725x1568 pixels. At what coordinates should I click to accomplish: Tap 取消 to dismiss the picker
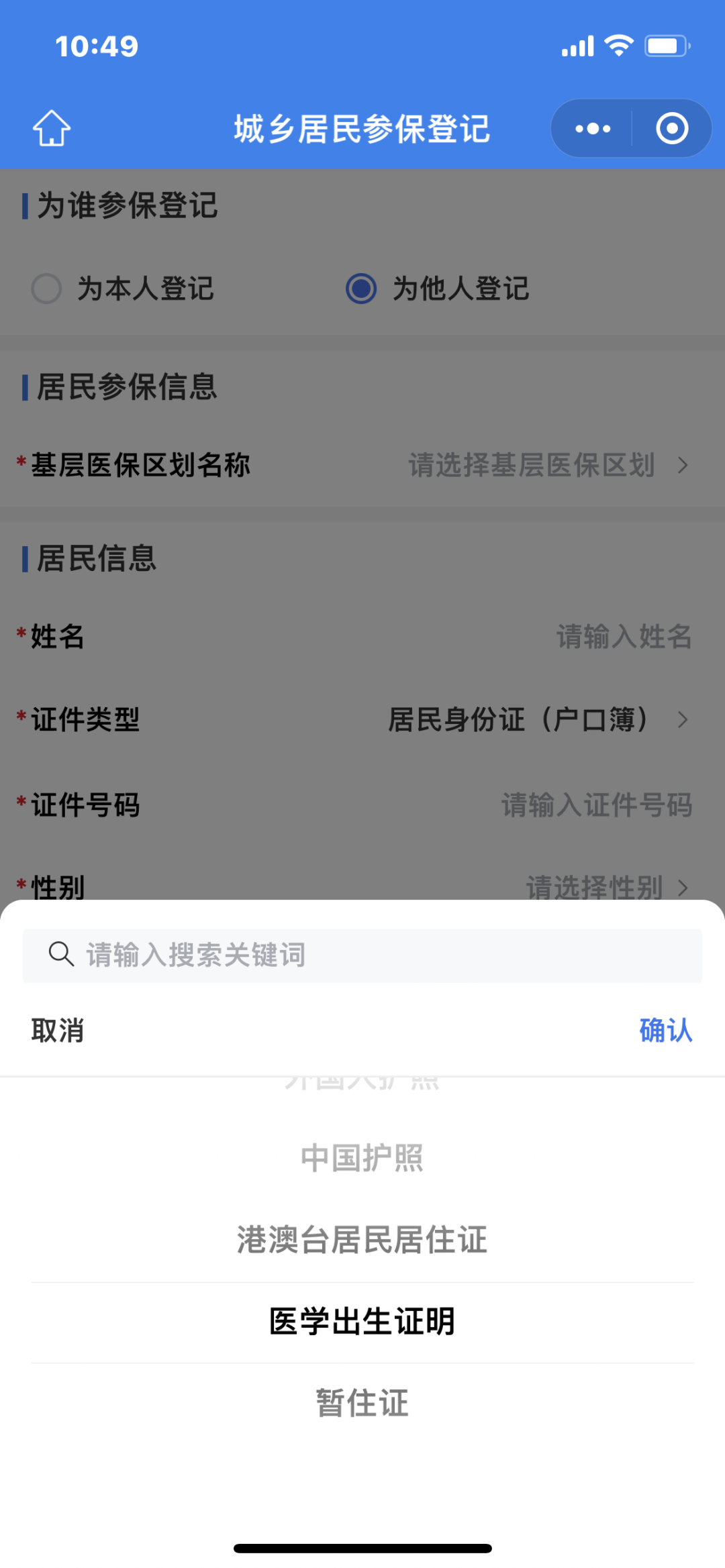[58, 1030]
